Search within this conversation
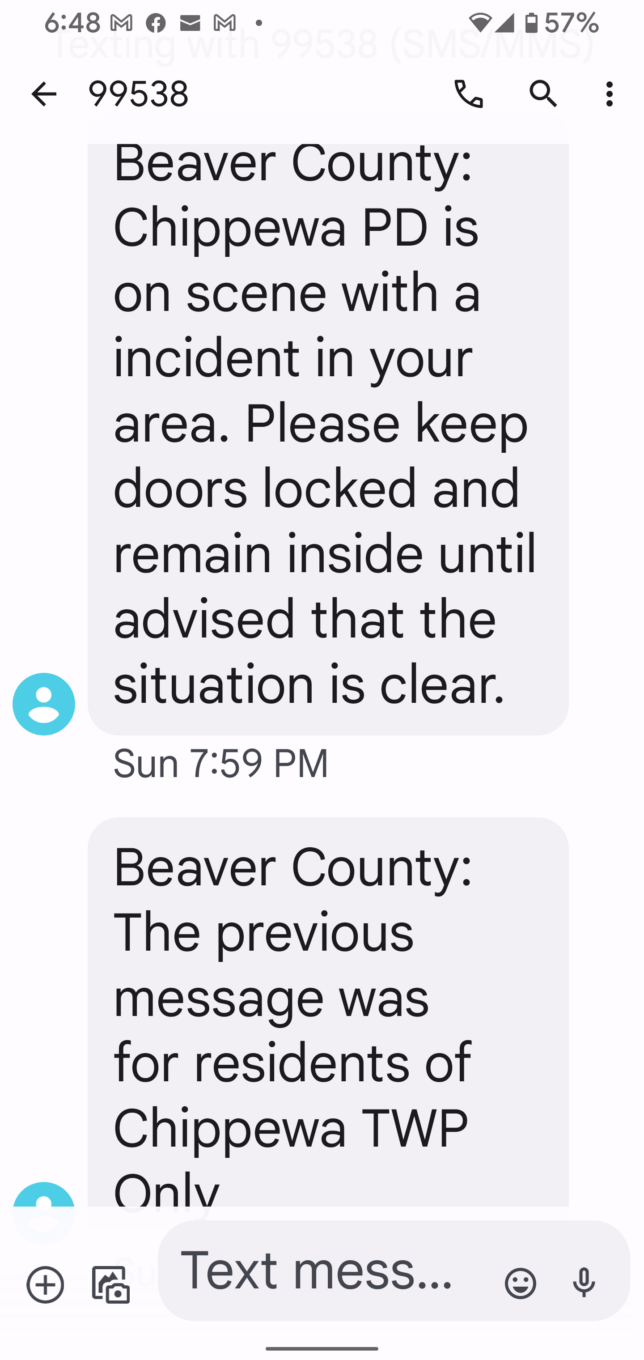Viewport: 644px width, 1360px height. (542, 95)
